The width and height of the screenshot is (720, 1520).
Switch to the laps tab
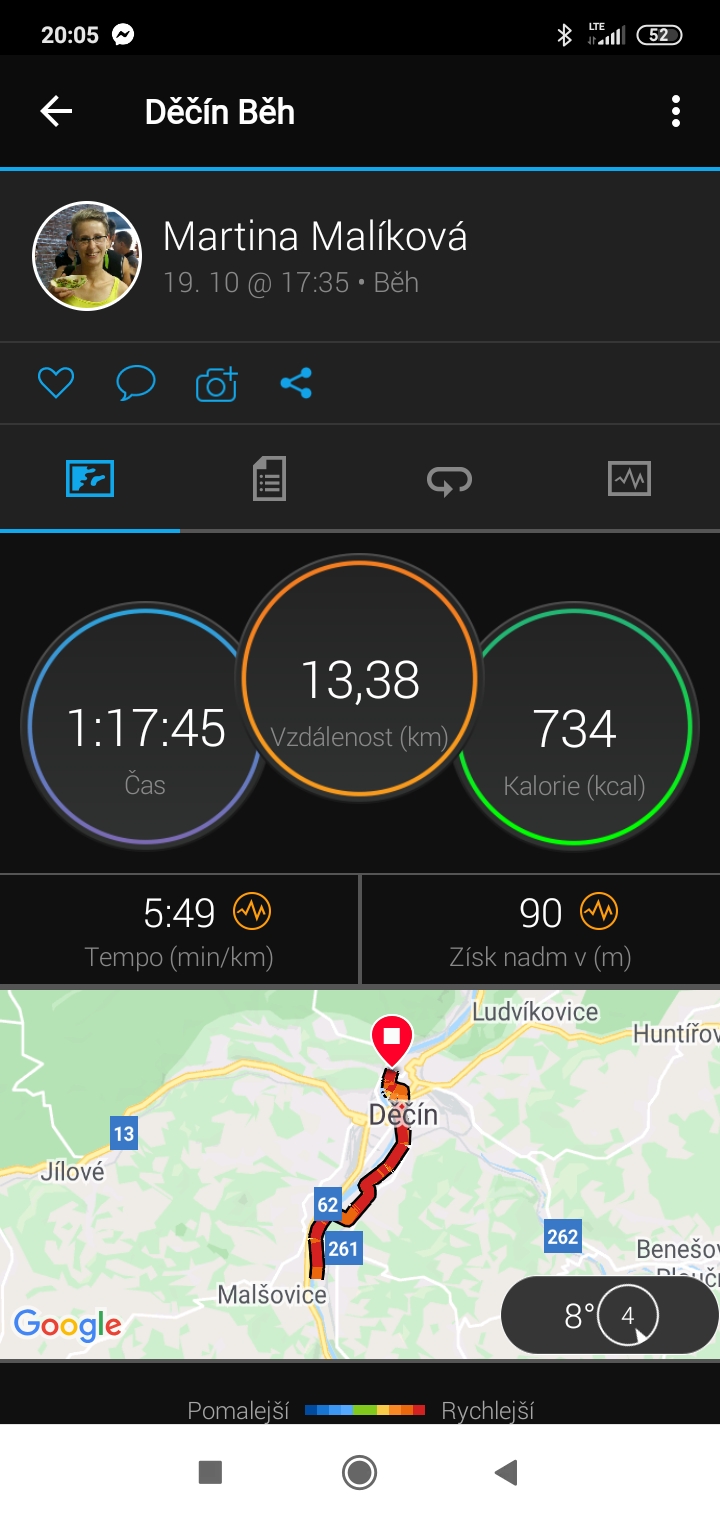point(449,480)
